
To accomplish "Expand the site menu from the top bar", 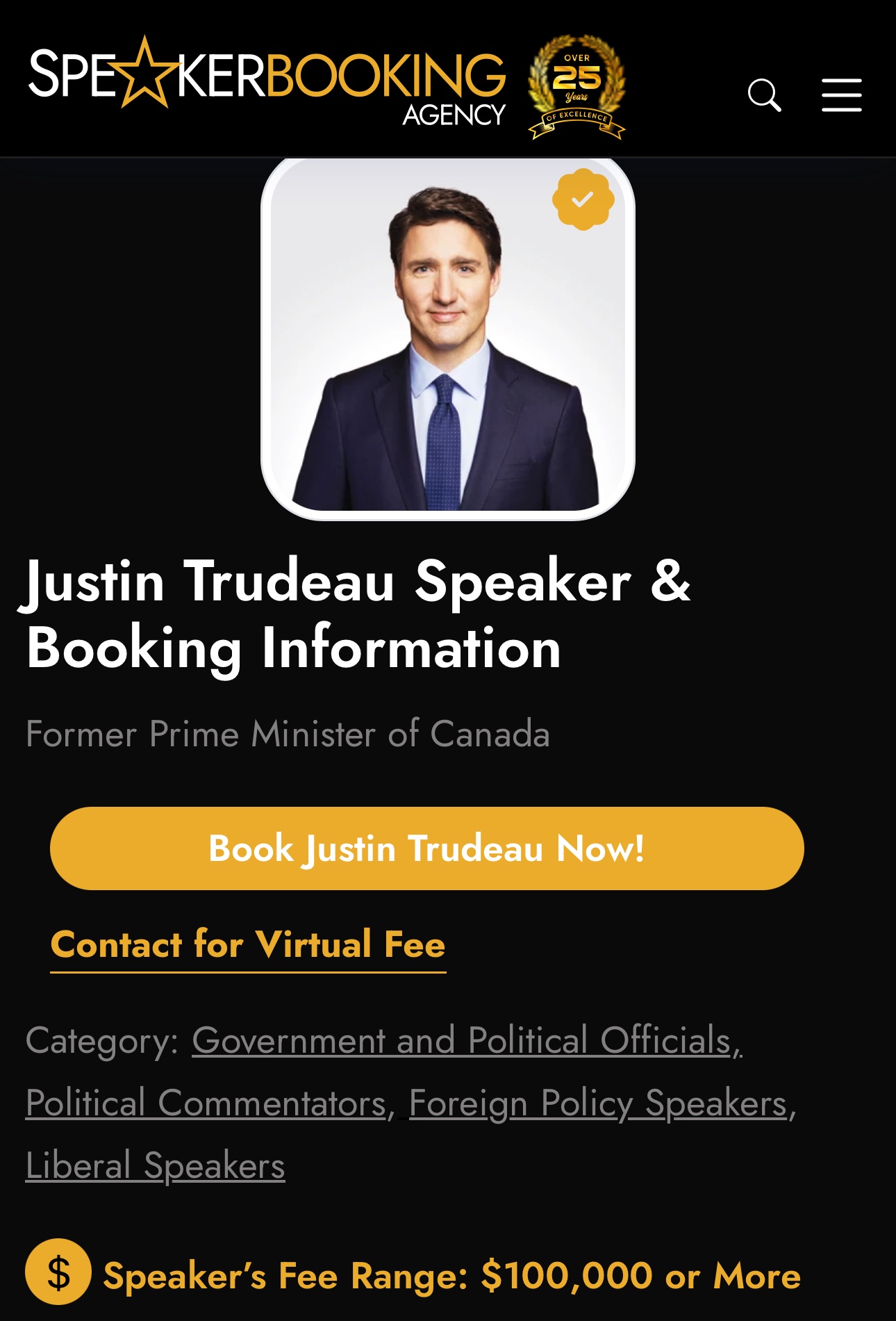I will pos(841,96).
